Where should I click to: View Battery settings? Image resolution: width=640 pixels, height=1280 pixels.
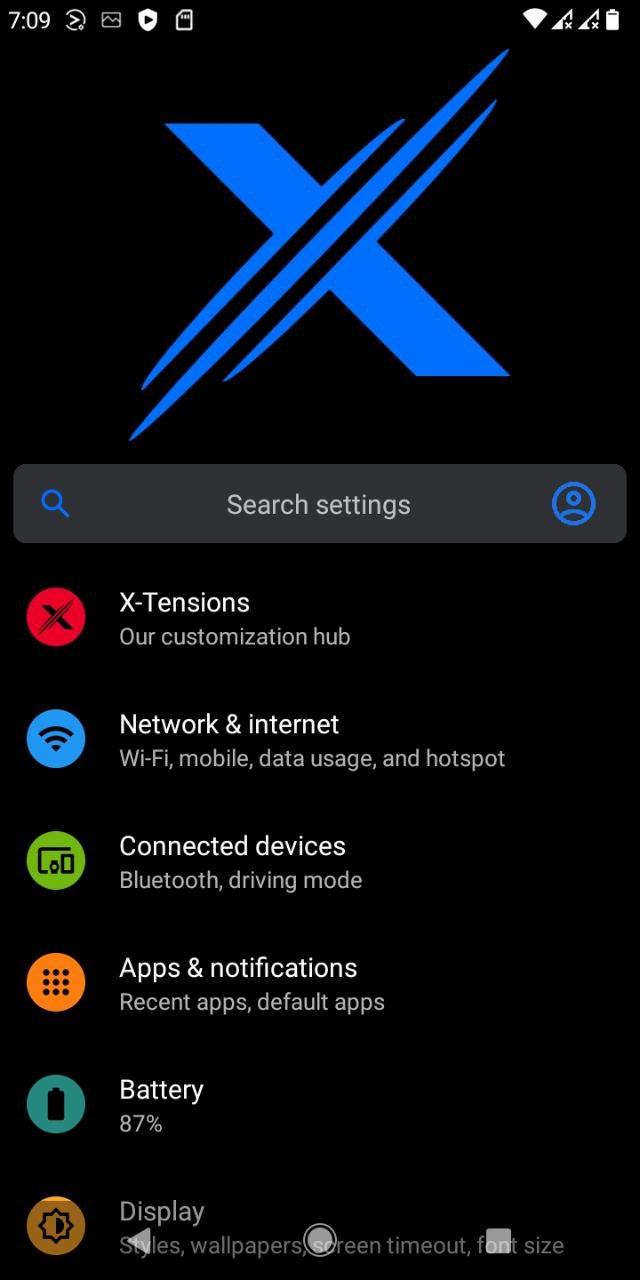tap(320, 1106)
